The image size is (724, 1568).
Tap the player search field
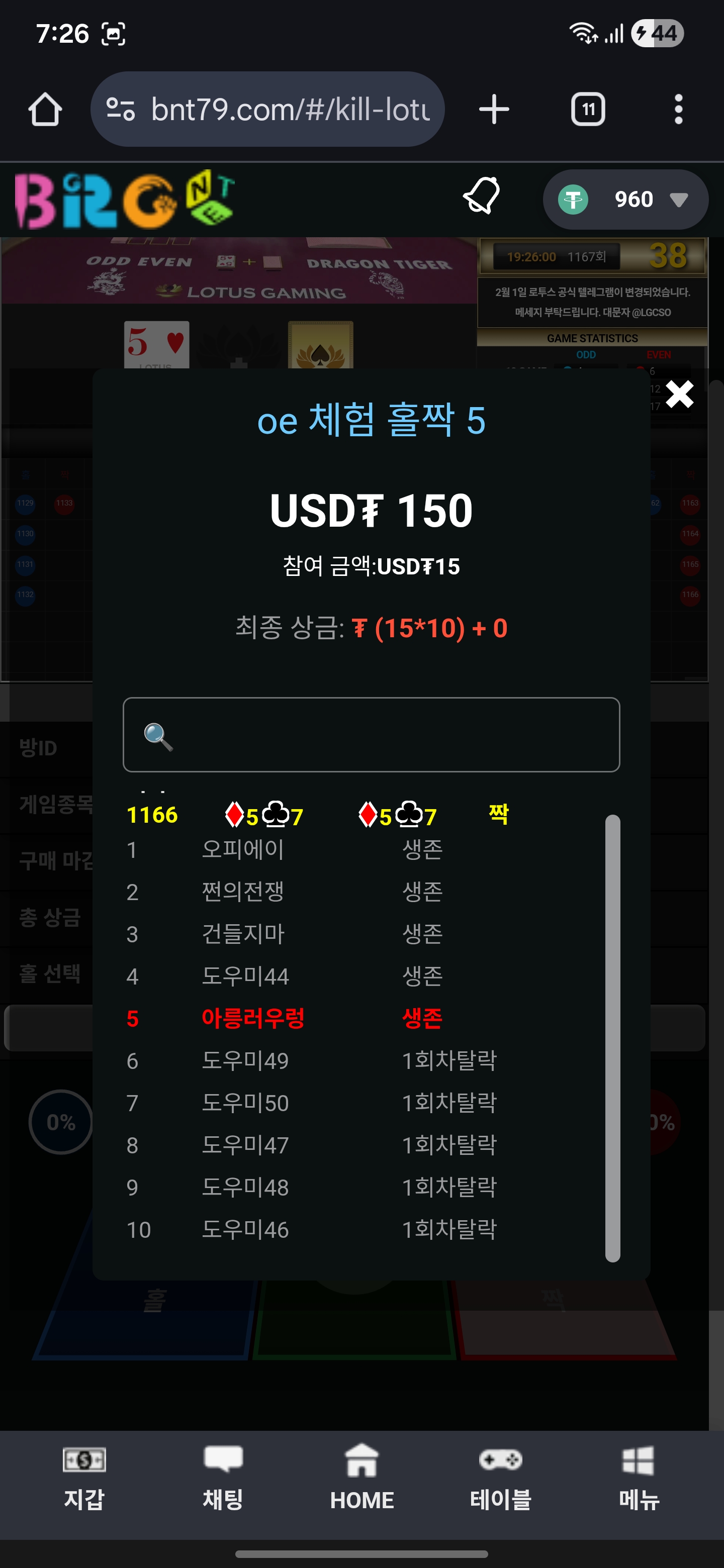(371, 735)
